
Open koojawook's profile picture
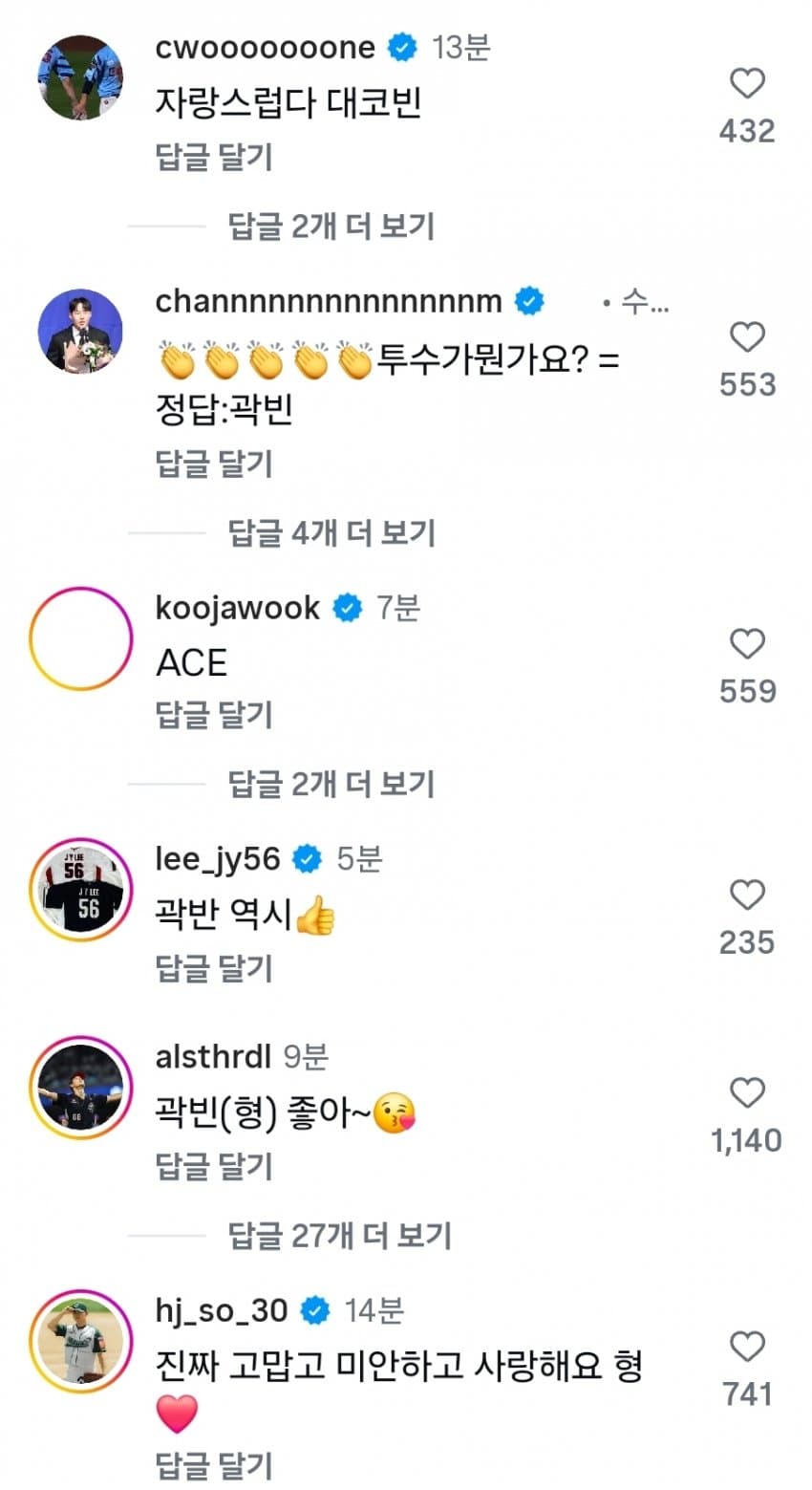[80, 638]
